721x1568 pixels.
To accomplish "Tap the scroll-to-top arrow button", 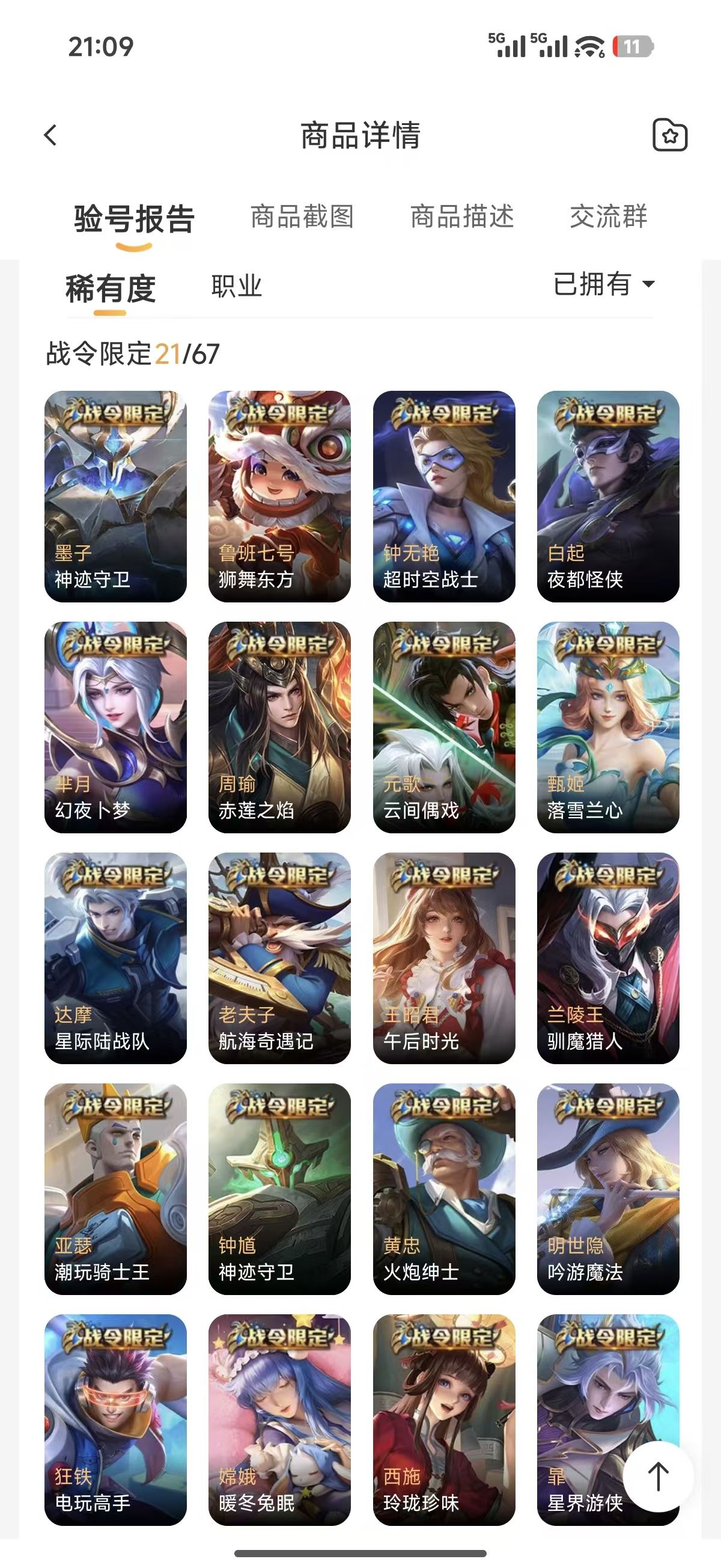I will (658, 1476).
